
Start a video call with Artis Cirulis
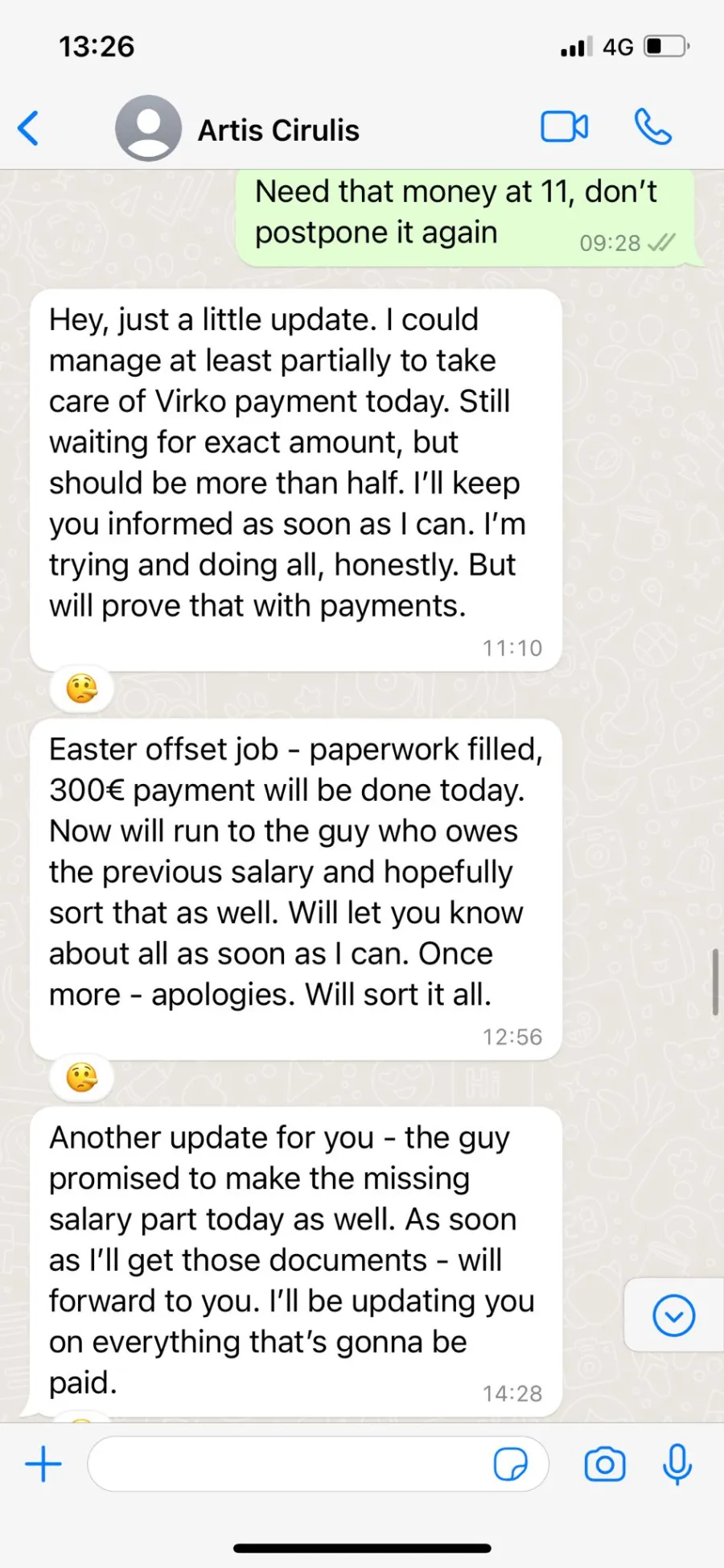coord(564,127)
